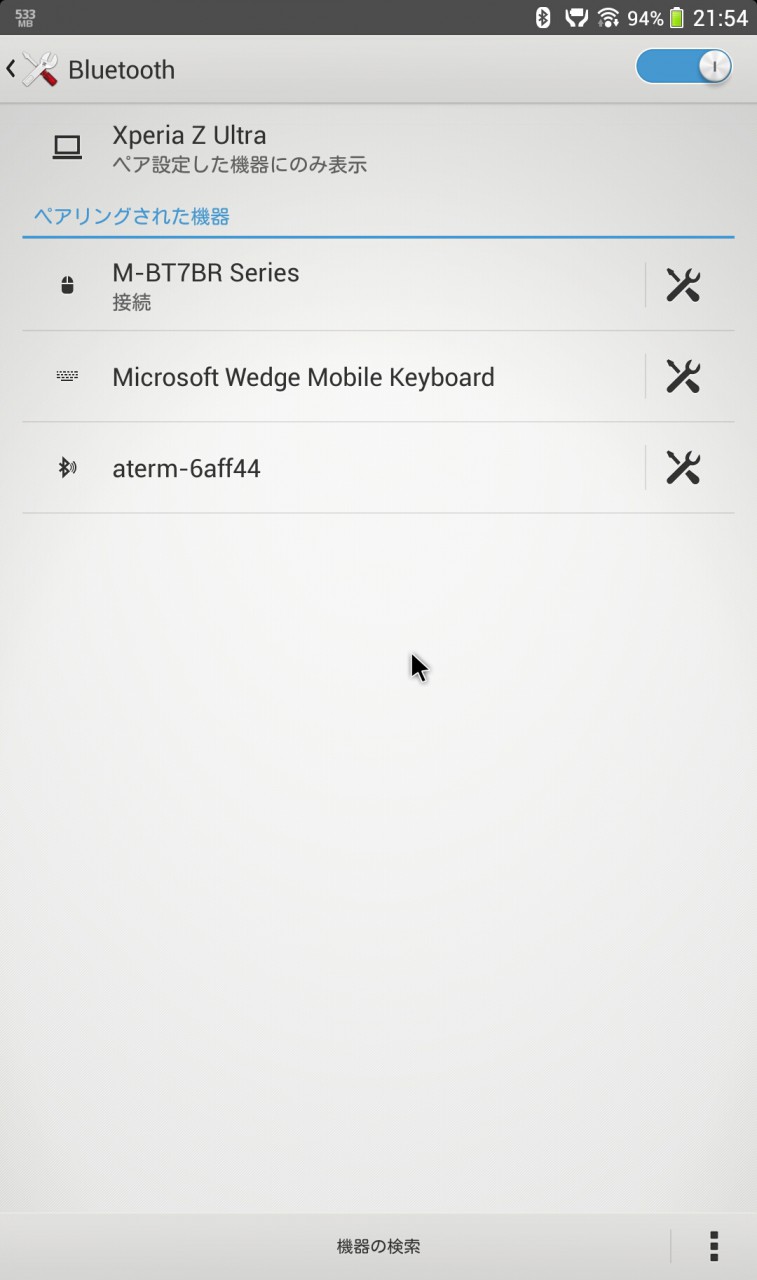The width and height of the screenshot is (757, 1280).
Task: Open settings for aterm-6aff44
Action: pyautogui.click(x=683, y=468)
